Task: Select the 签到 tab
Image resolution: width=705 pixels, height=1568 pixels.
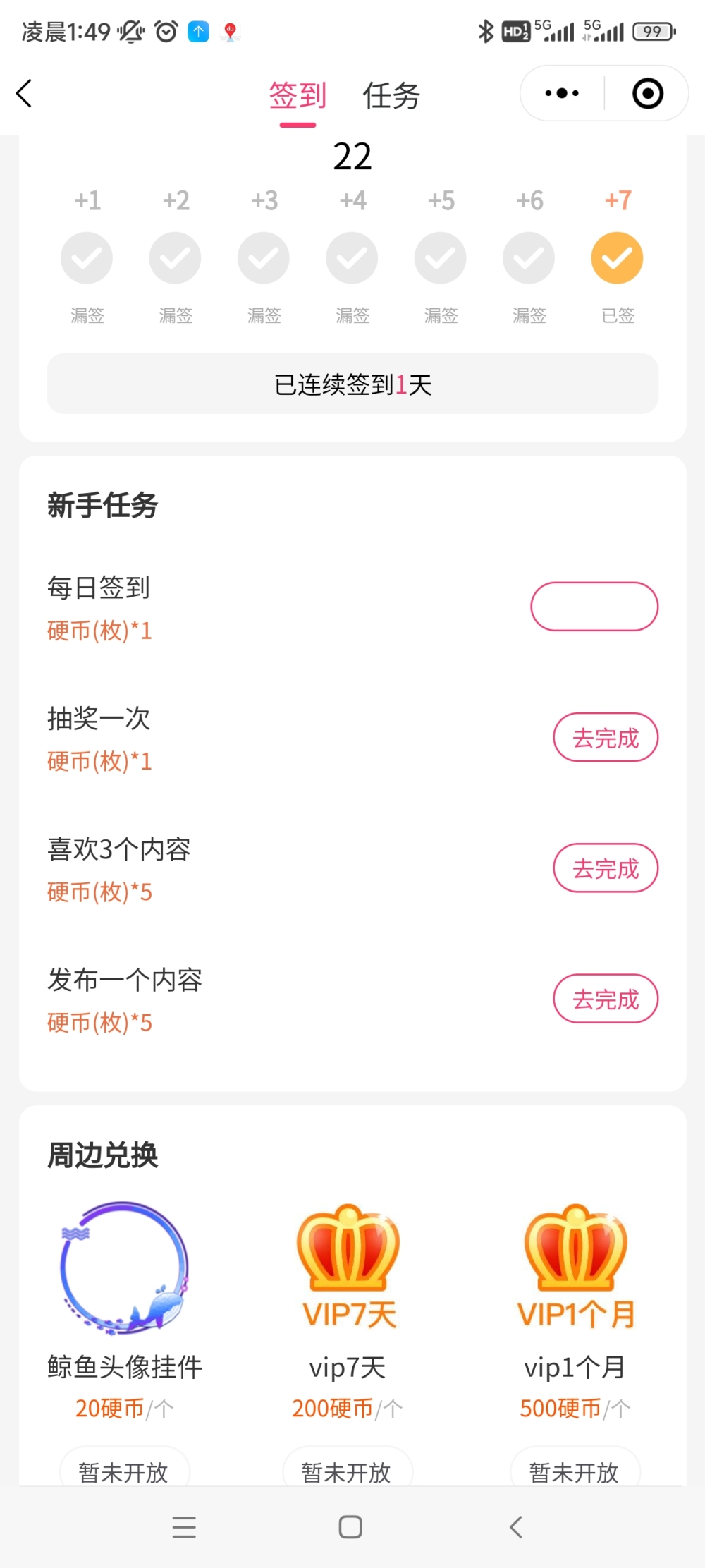Action: 298,96
